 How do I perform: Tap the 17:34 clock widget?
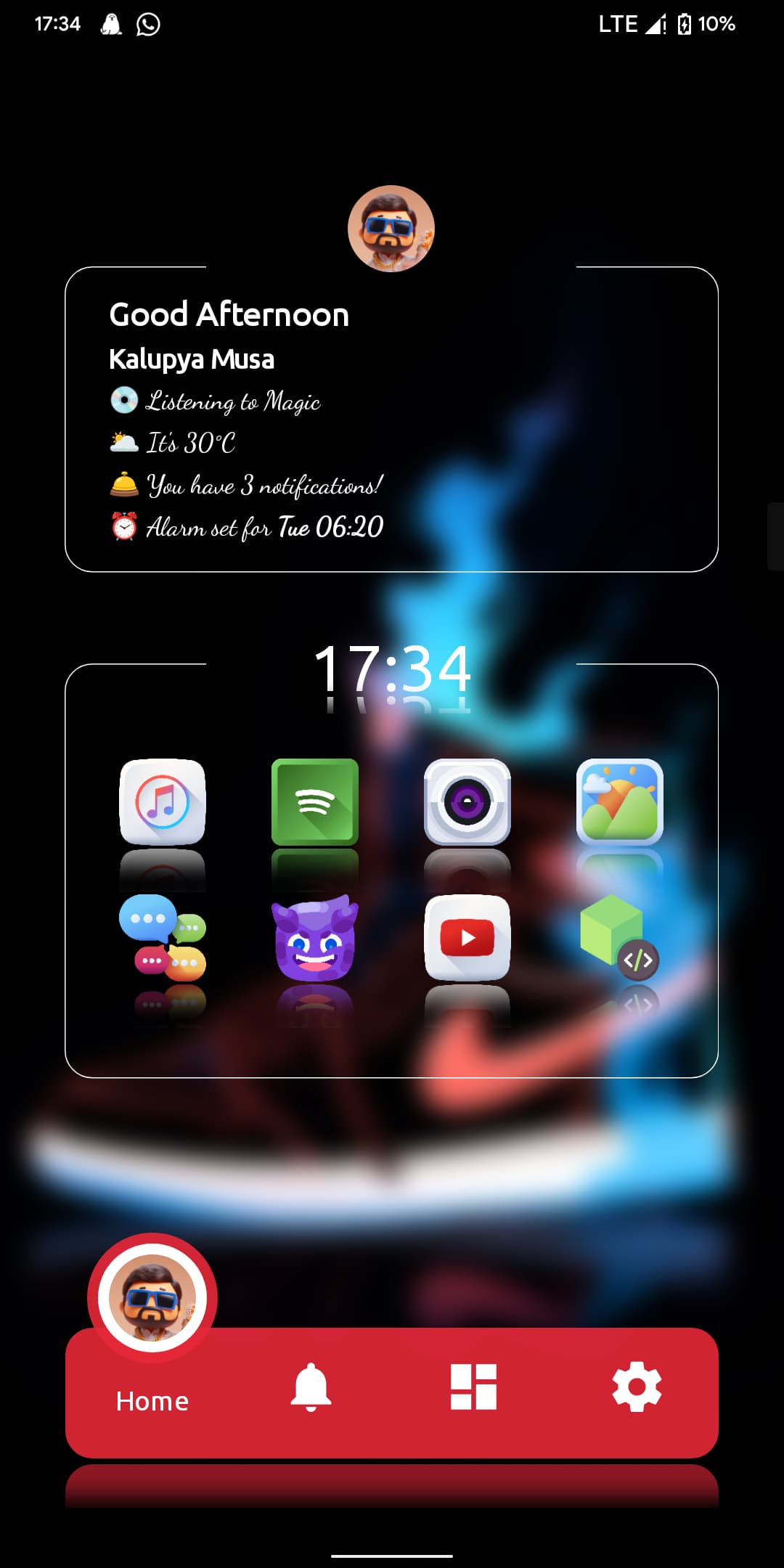pyautogui.click(x=392, y=669)
